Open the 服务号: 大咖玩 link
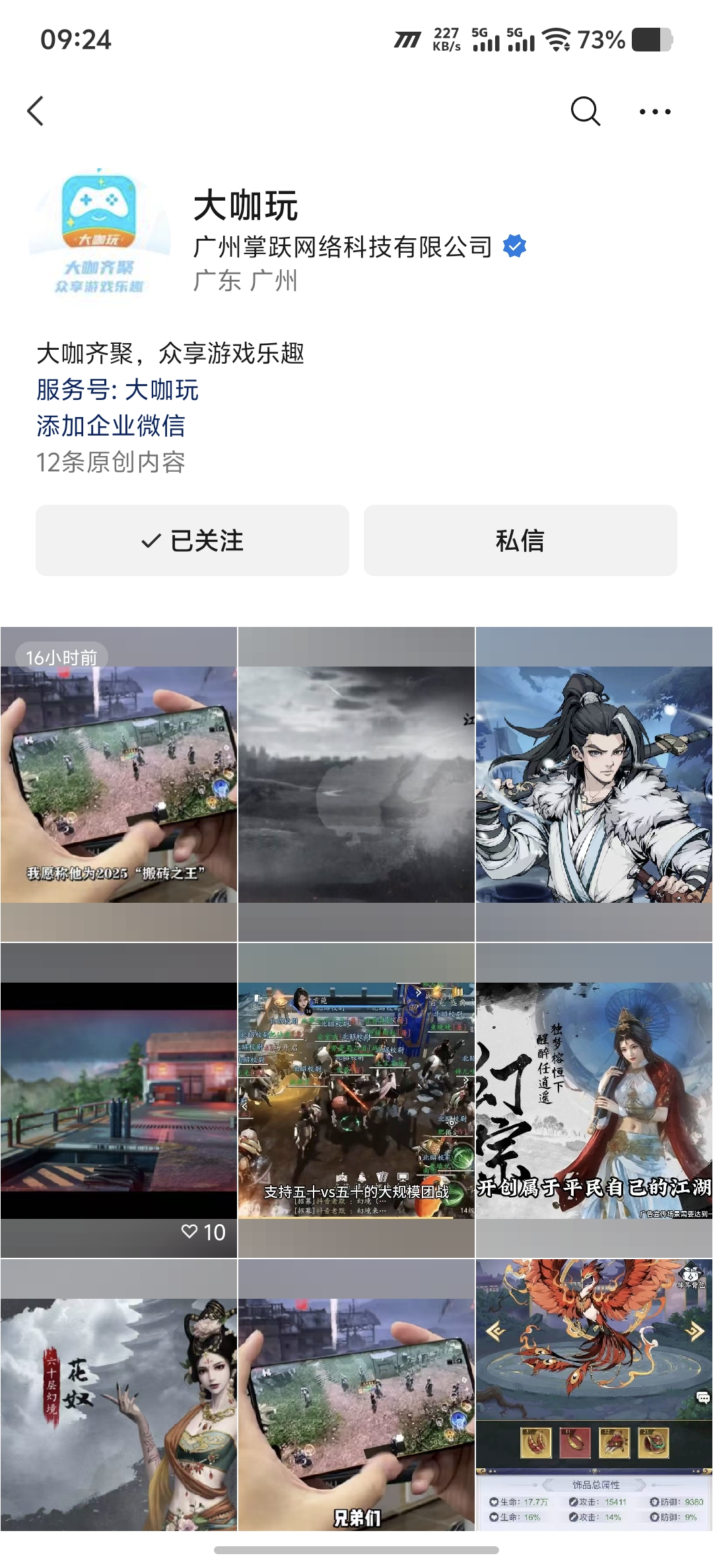This screenshot has height=1568, width=713. tap(118, 390)
